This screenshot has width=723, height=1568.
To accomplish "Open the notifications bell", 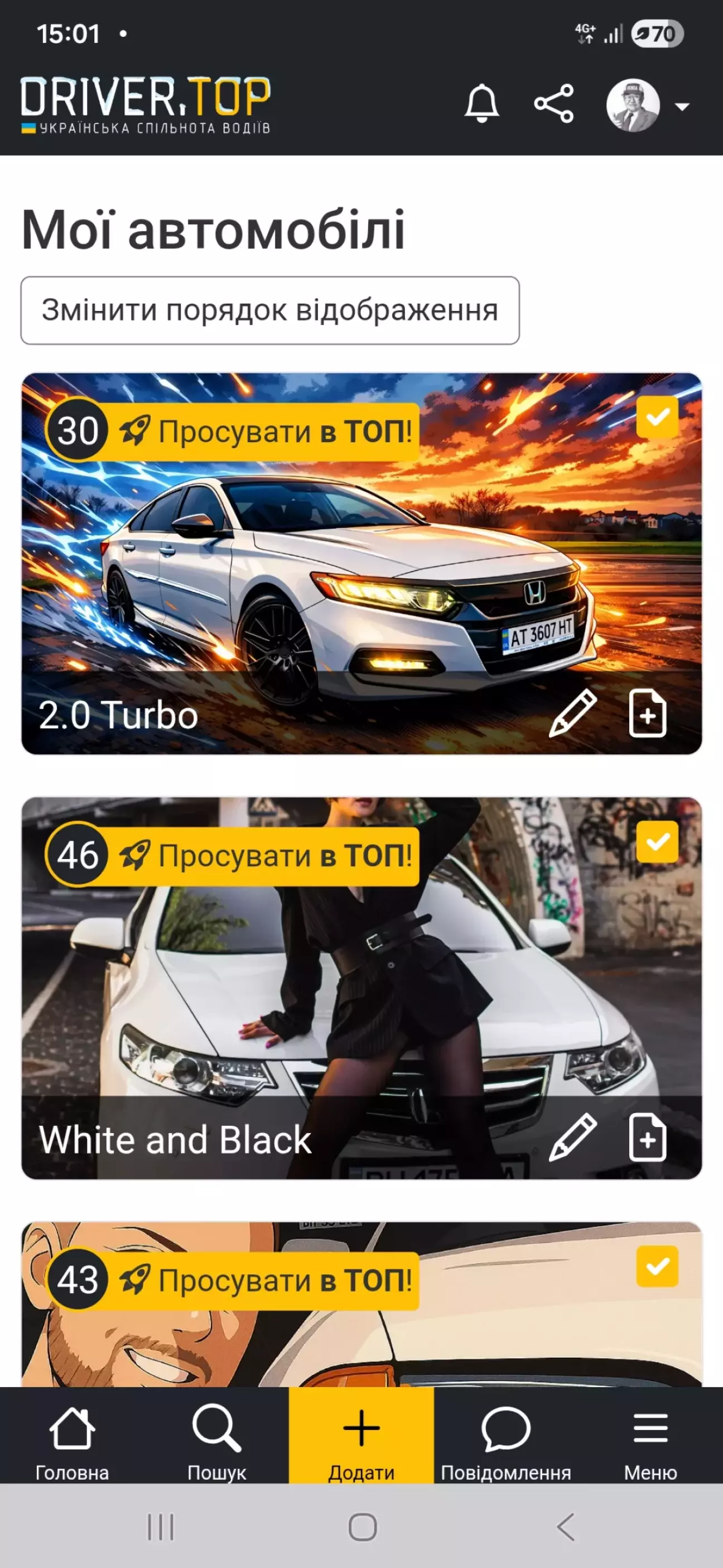I will 481,103.
